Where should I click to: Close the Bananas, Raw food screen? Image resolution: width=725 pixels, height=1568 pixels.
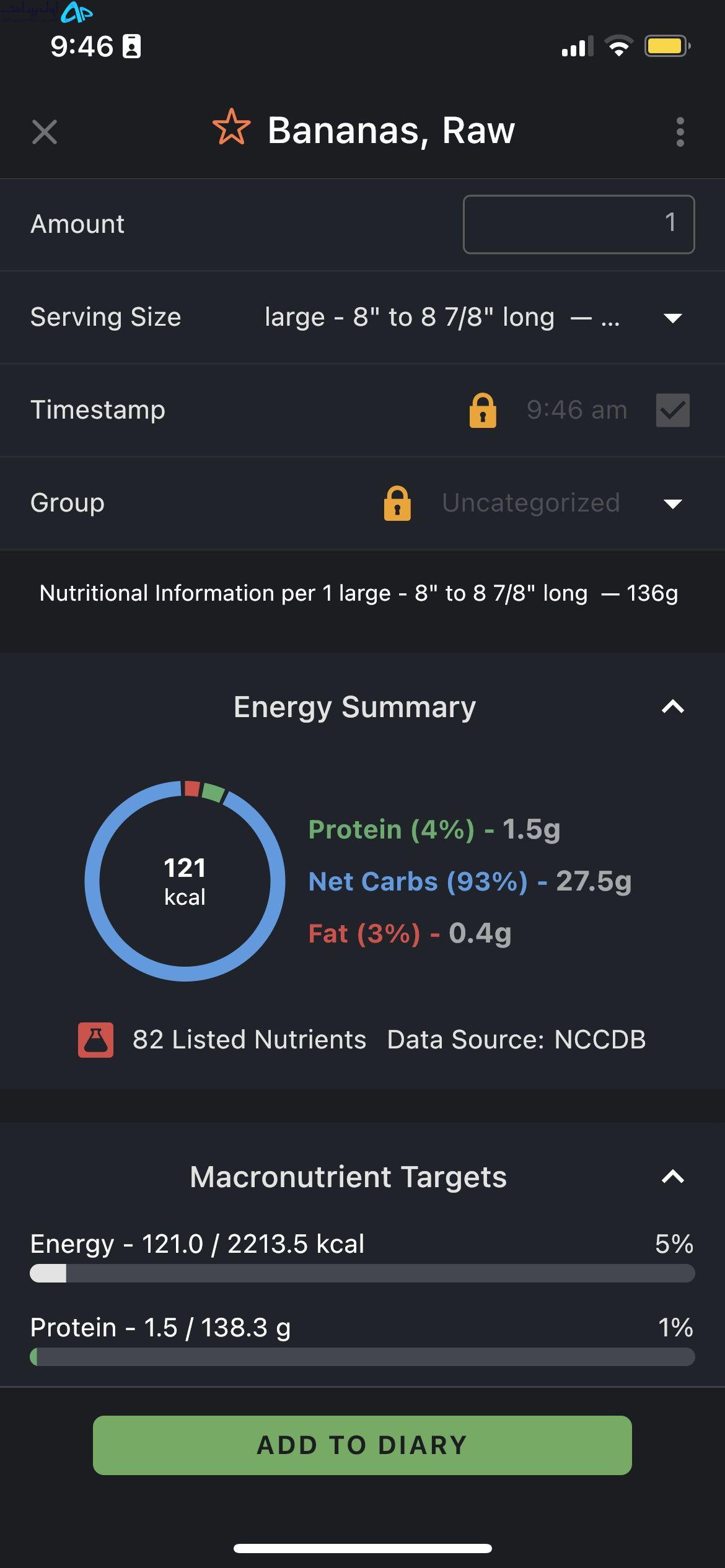tap(45, 132)
